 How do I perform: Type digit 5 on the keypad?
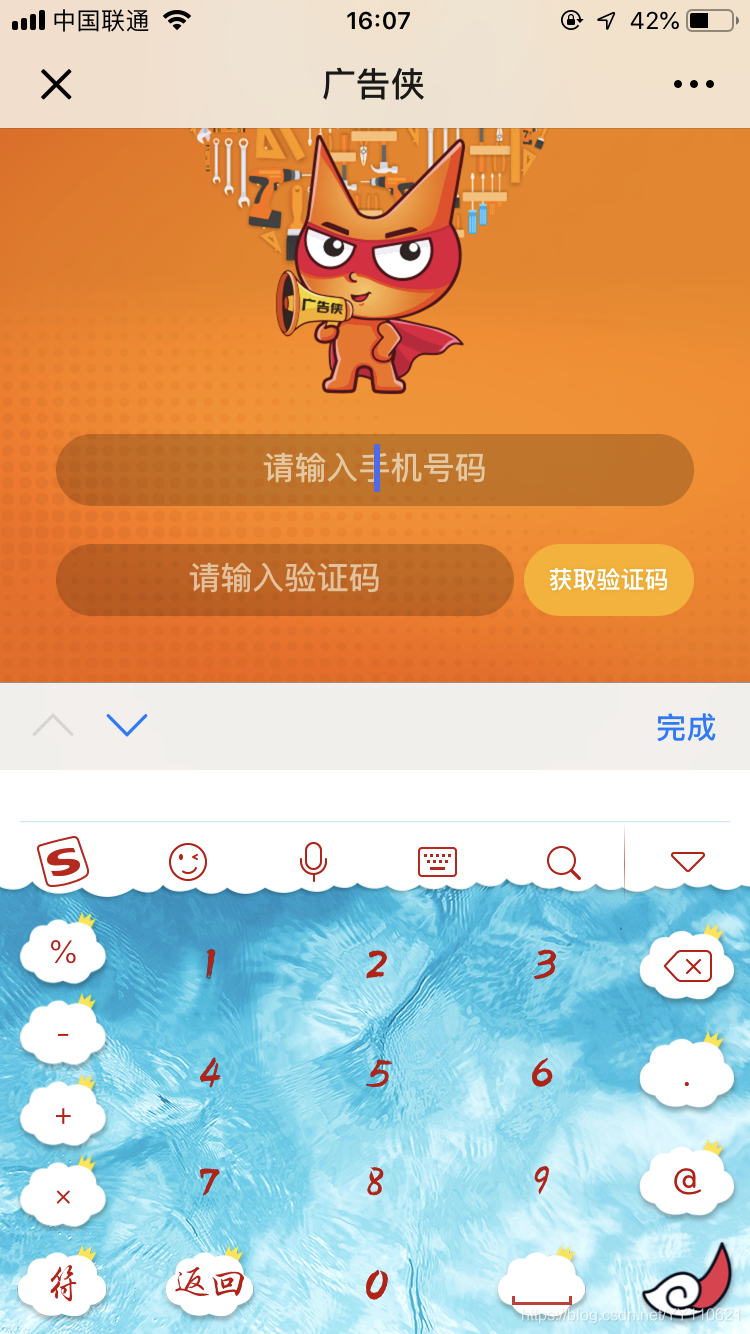coord(377,1074)
